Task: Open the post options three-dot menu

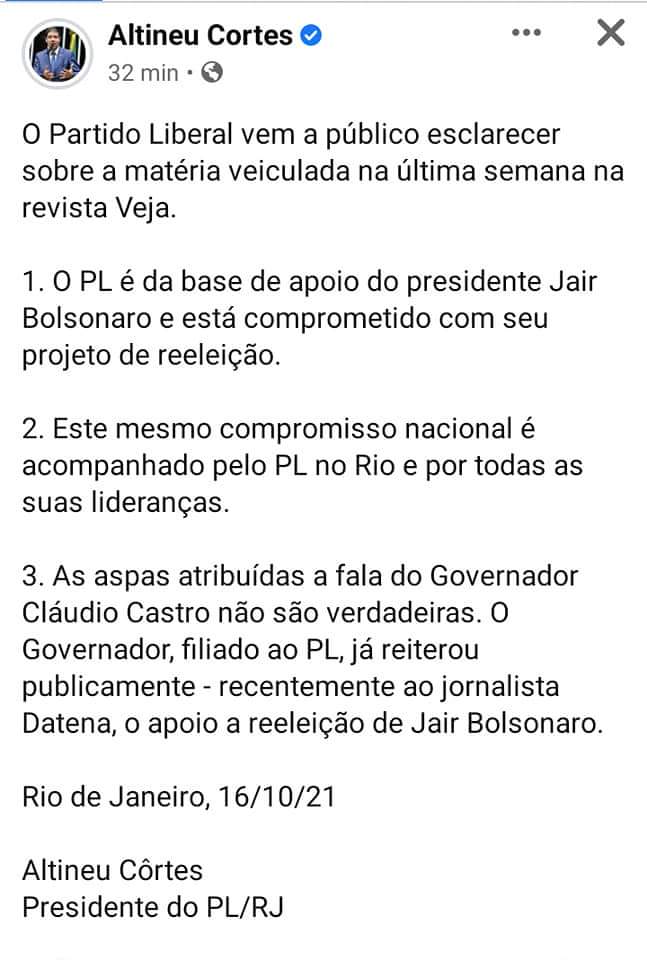Action: click(x=526, y=33)
